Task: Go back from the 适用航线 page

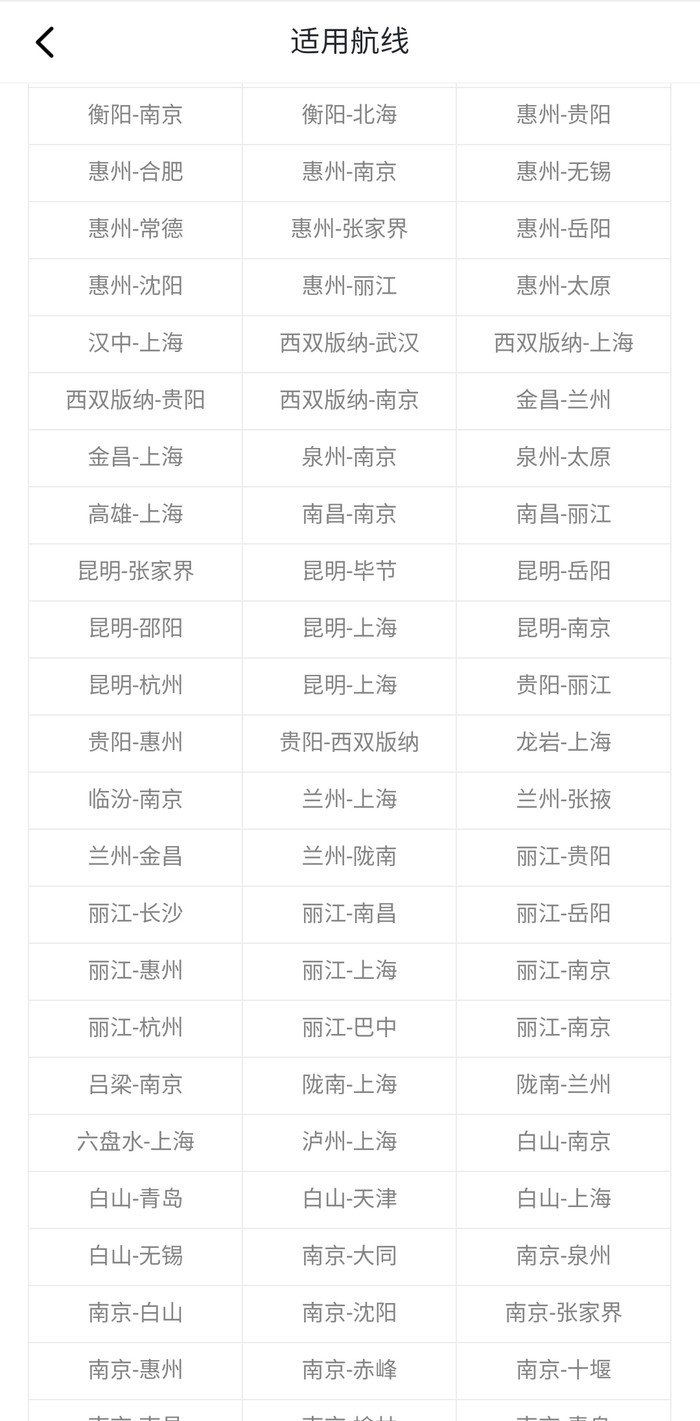Action: [45, 42]
